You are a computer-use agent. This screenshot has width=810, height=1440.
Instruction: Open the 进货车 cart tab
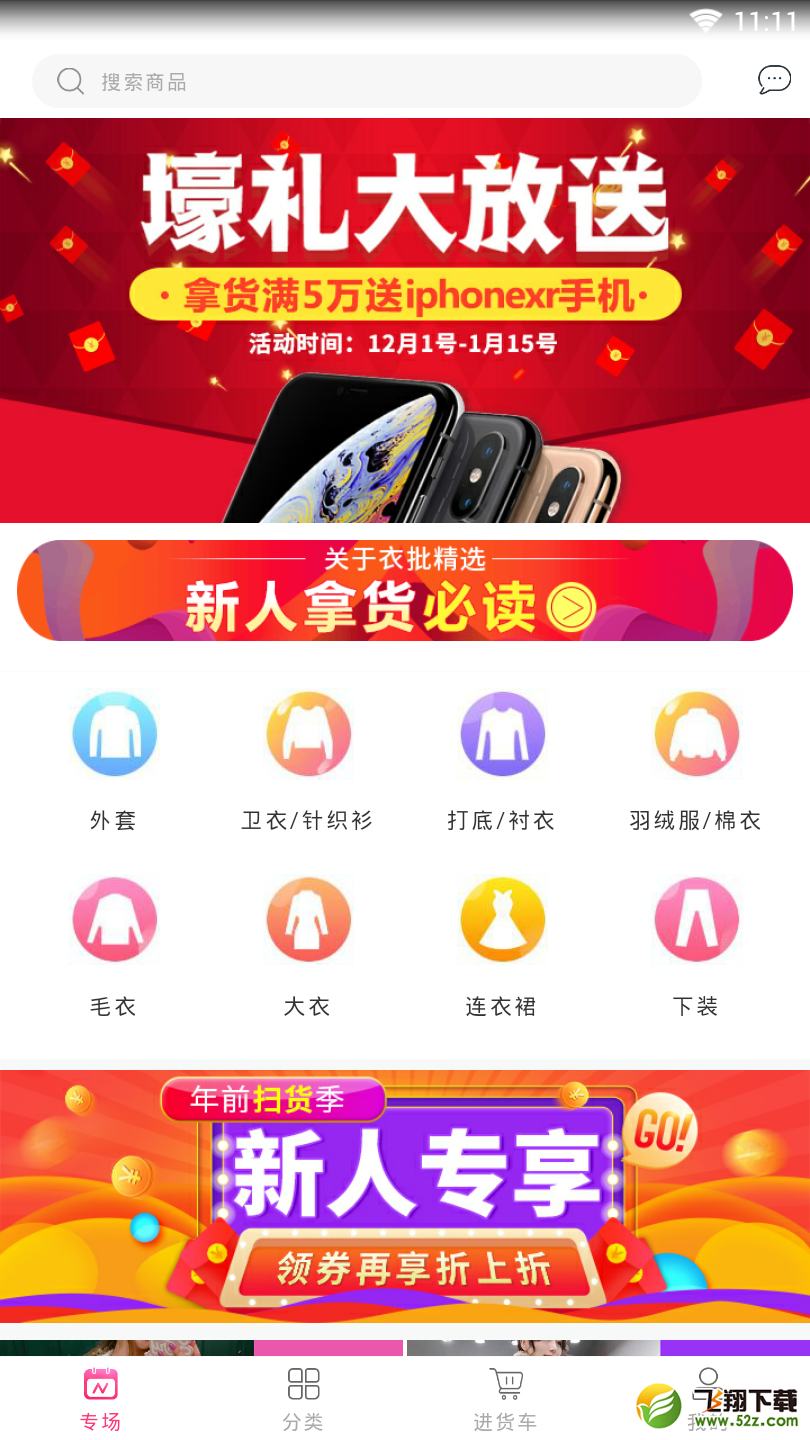pos(505,1400)
